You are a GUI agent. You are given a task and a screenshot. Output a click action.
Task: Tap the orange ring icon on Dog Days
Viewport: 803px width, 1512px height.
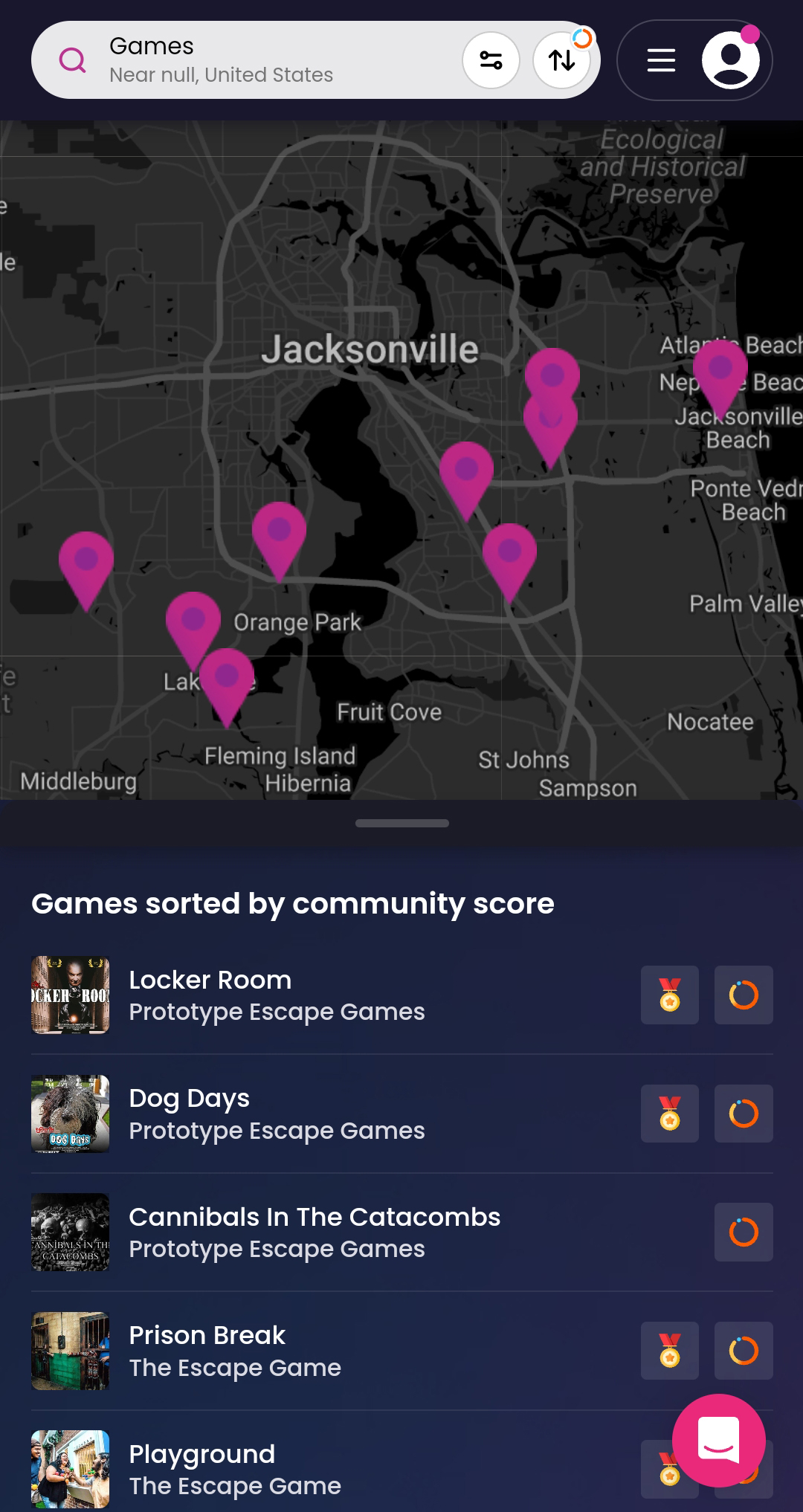click(744, 1114)
